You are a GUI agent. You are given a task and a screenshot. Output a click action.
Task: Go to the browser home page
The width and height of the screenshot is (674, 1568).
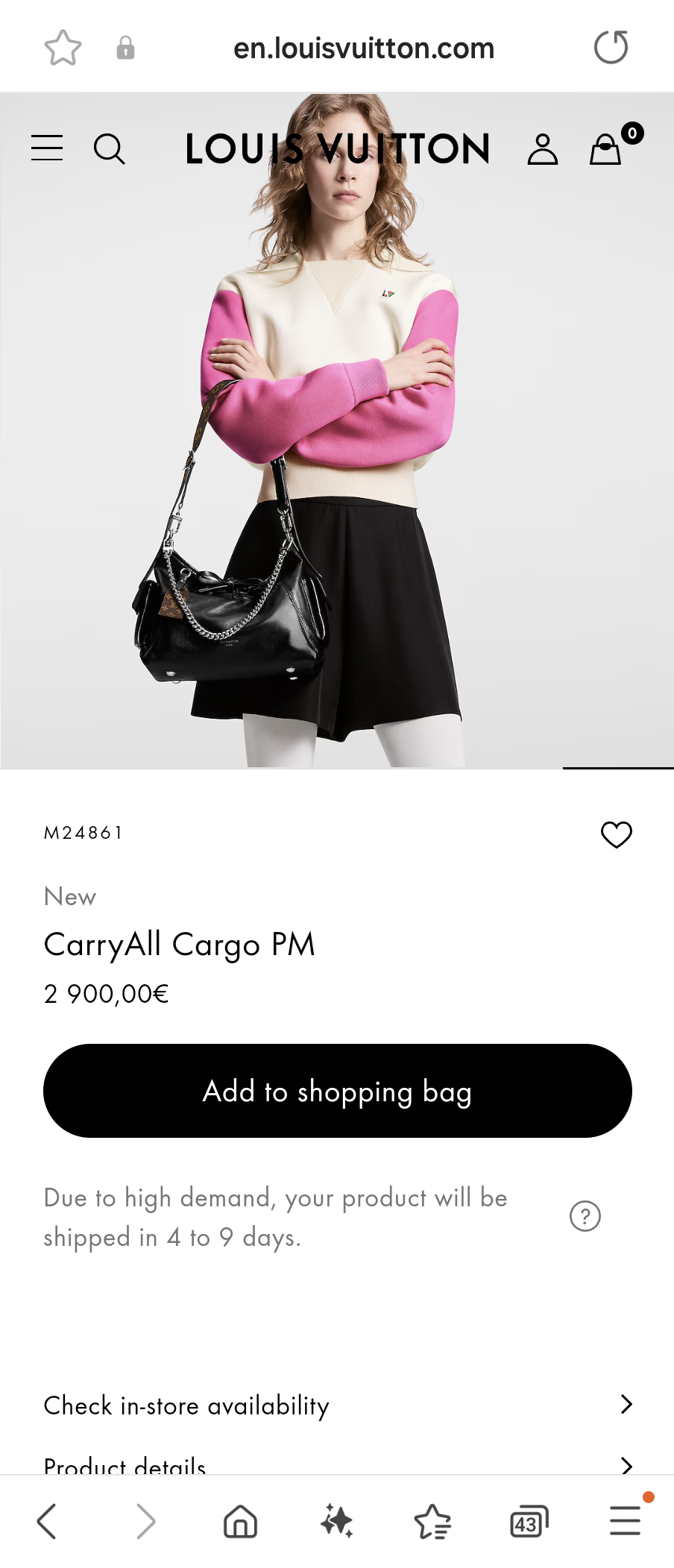click(x=240, y=1521)
